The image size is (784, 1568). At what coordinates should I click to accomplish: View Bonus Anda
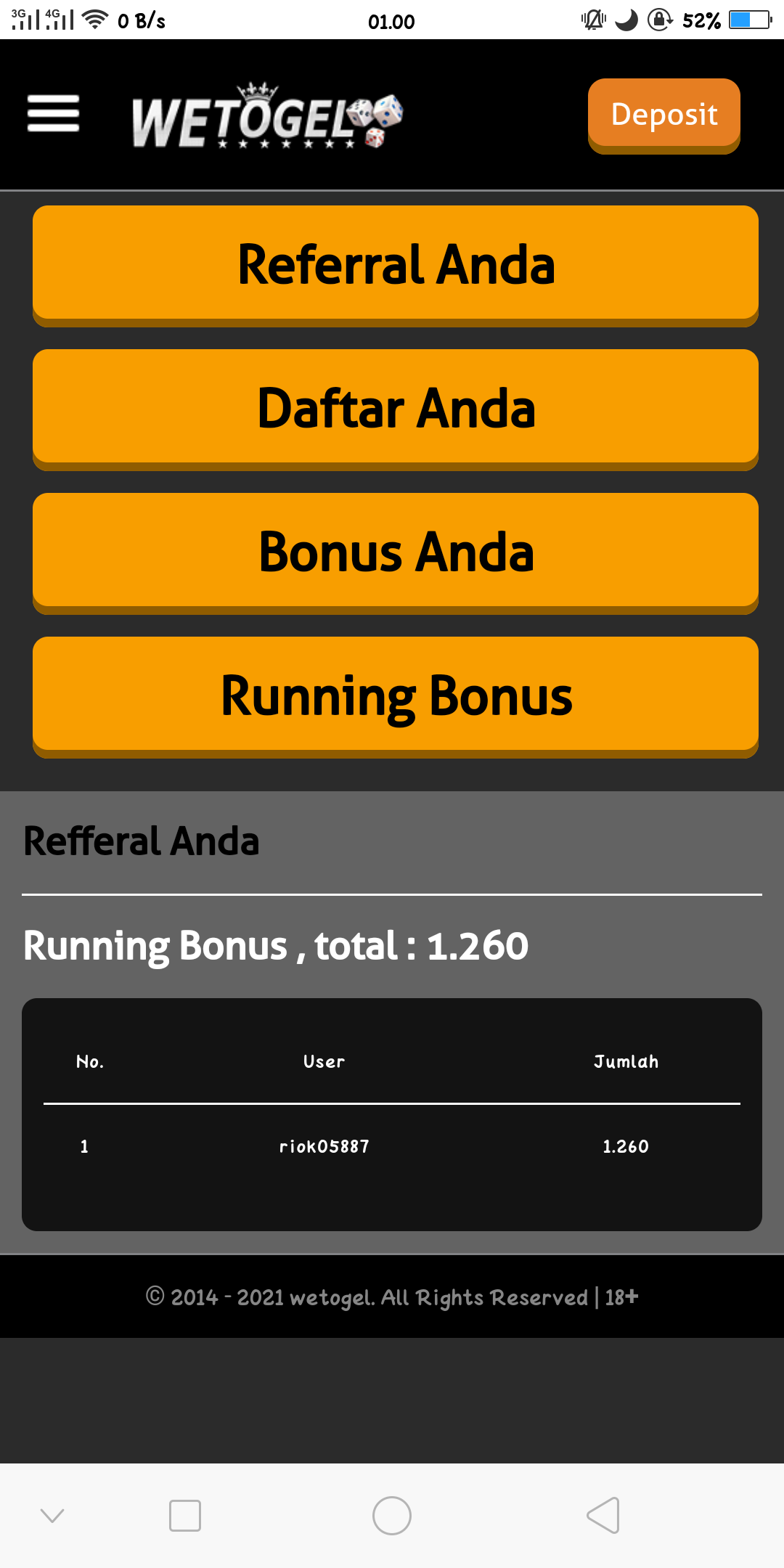(396, 552)
